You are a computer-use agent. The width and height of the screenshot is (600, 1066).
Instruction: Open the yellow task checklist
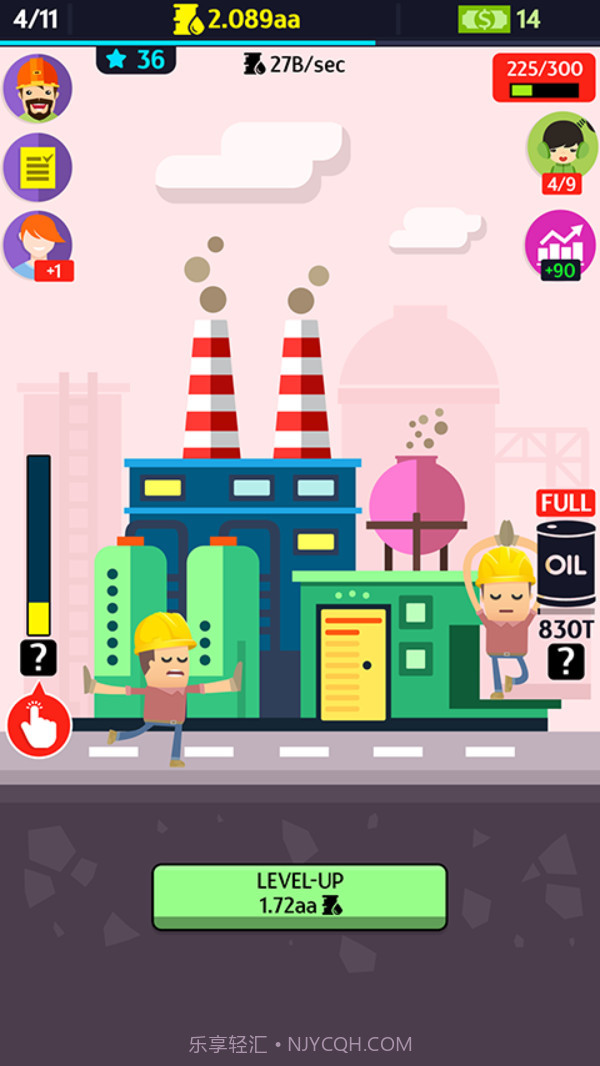click(38, 167)
